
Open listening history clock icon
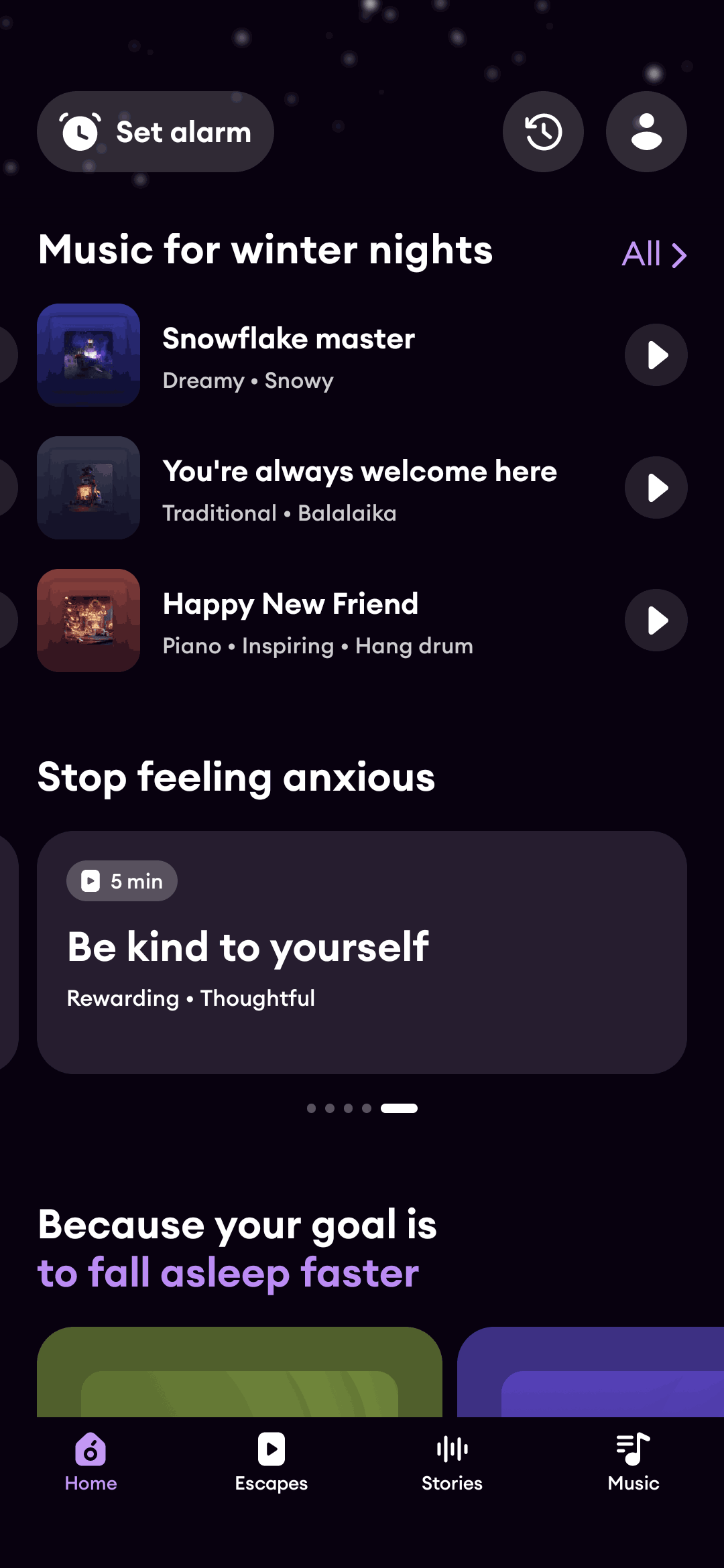[x=543, y=132]
